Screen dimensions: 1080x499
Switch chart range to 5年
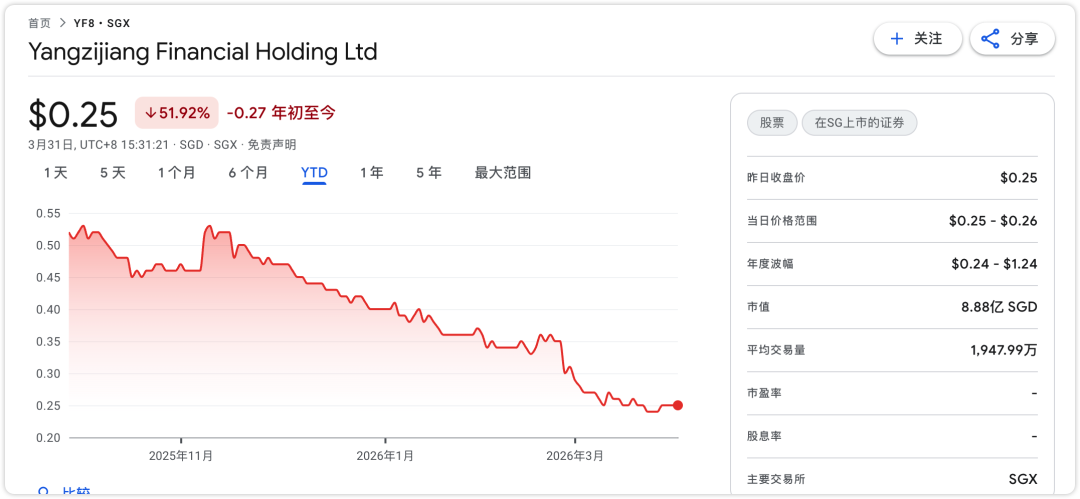point(429,173)
